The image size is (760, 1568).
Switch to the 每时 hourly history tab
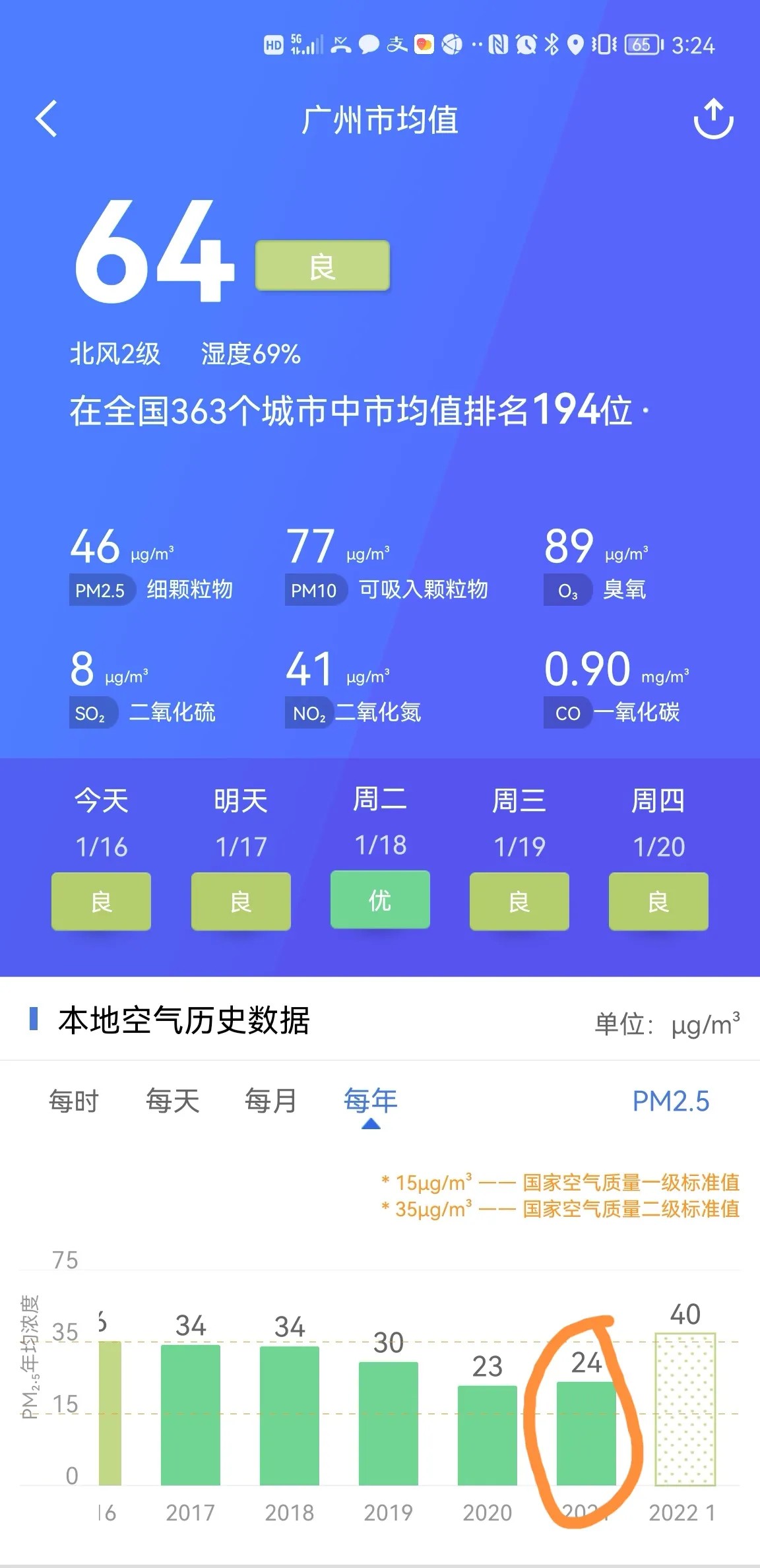pos(74,1101)
